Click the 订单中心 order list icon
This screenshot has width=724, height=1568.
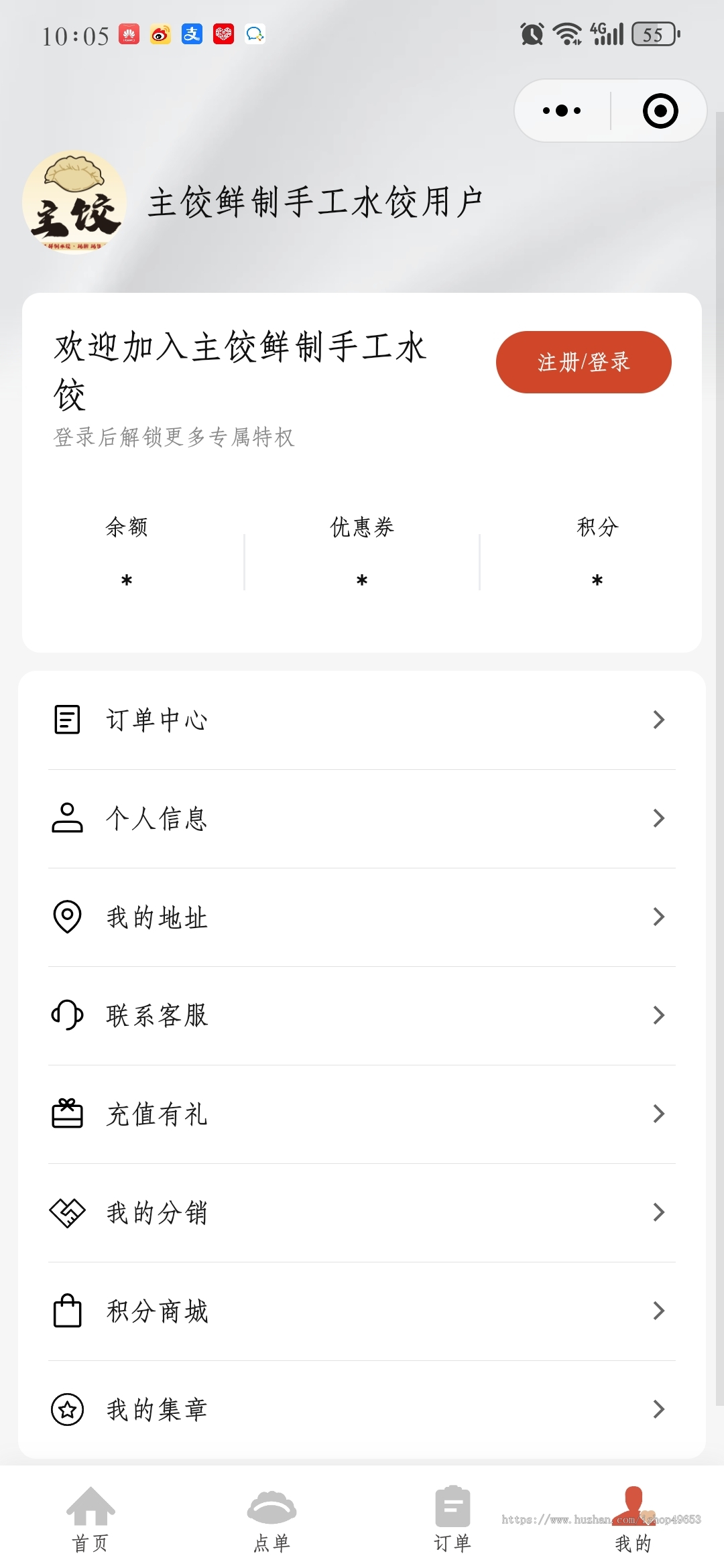[x=66, y=719]
